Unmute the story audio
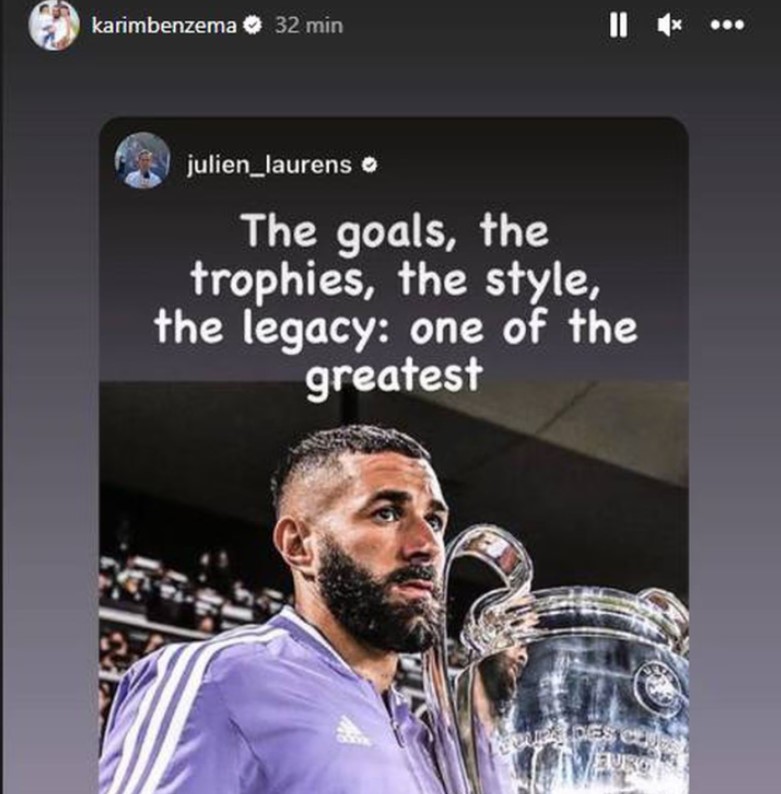 [669, 27]
